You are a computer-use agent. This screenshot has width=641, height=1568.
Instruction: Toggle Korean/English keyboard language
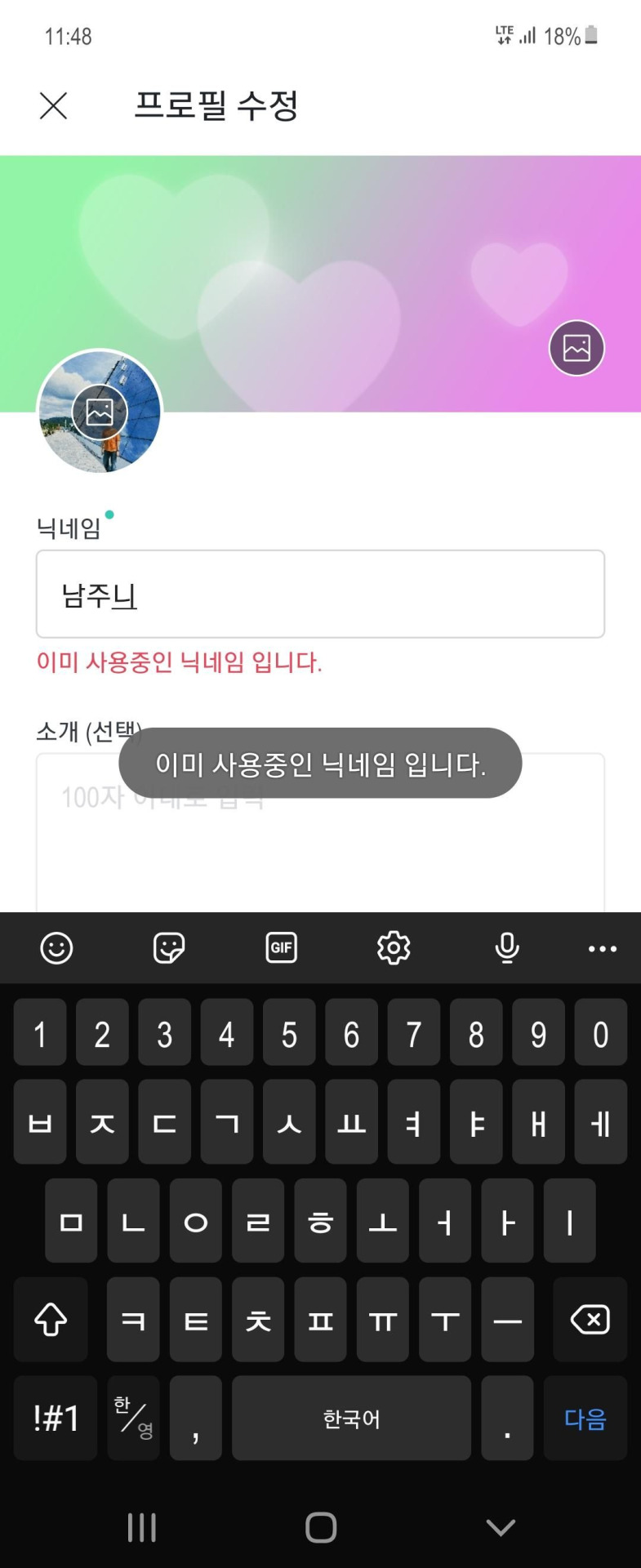133,1419
